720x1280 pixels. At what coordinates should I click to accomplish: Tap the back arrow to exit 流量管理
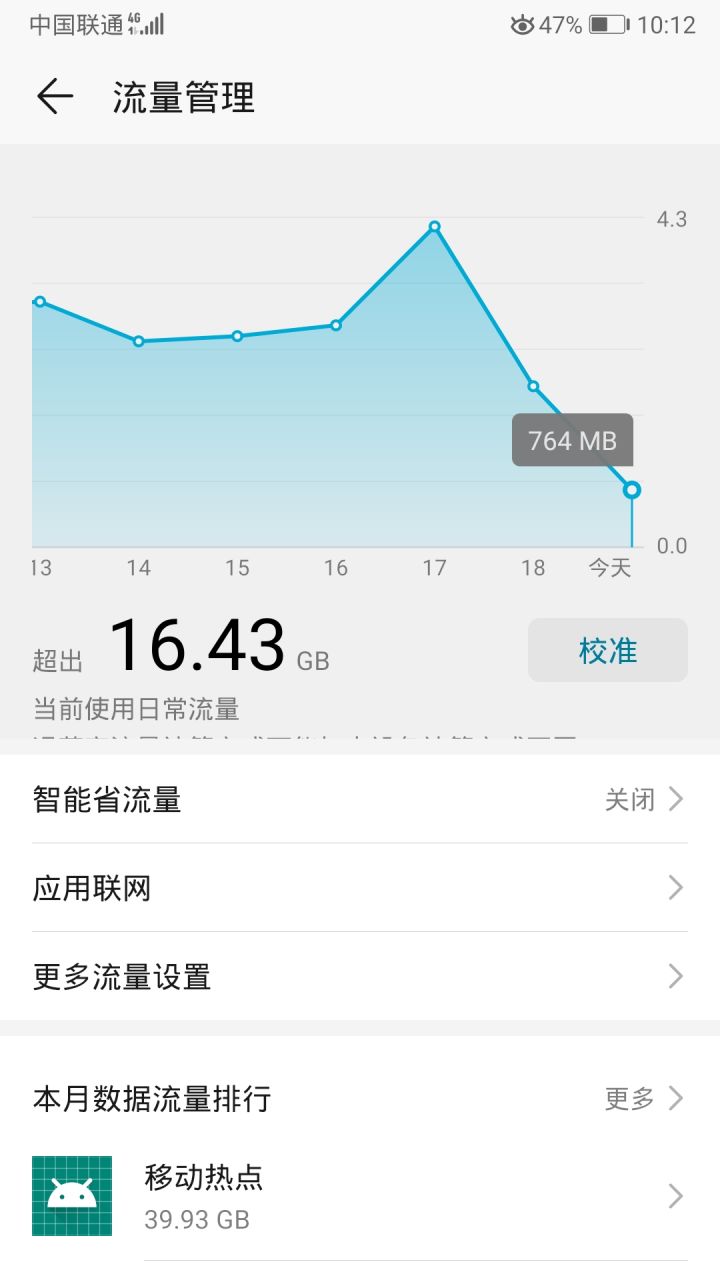coord(55,96)
